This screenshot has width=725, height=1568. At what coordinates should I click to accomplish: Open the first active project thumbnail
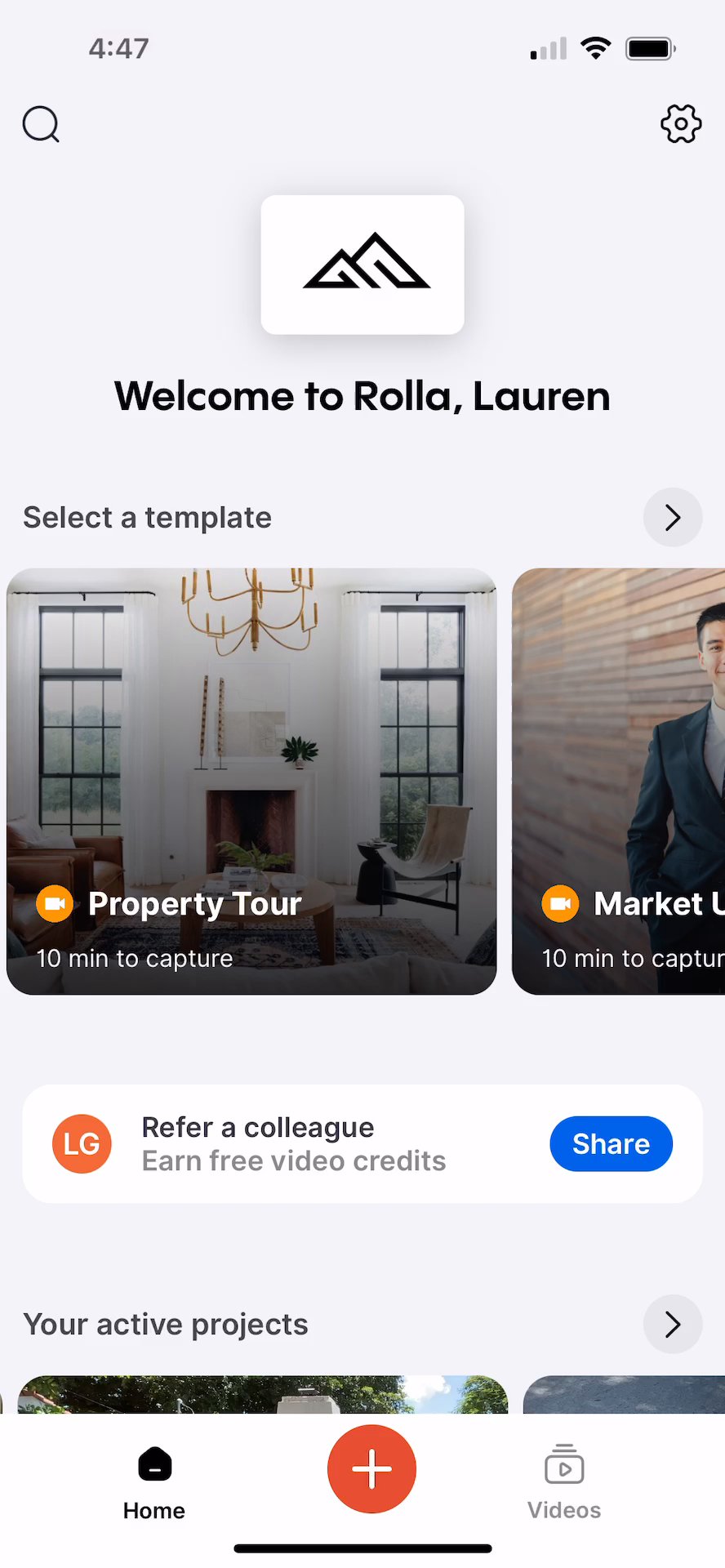[263, 1395]
